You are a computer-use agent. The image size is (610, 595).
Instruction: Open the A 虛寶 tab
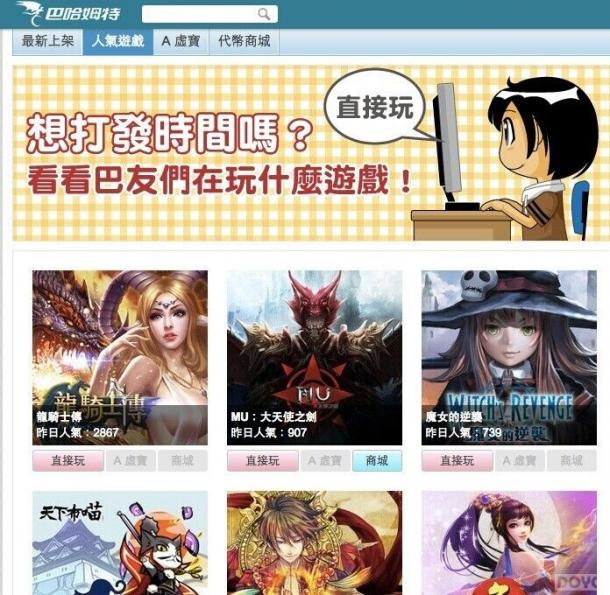click(x=181, y=42)
